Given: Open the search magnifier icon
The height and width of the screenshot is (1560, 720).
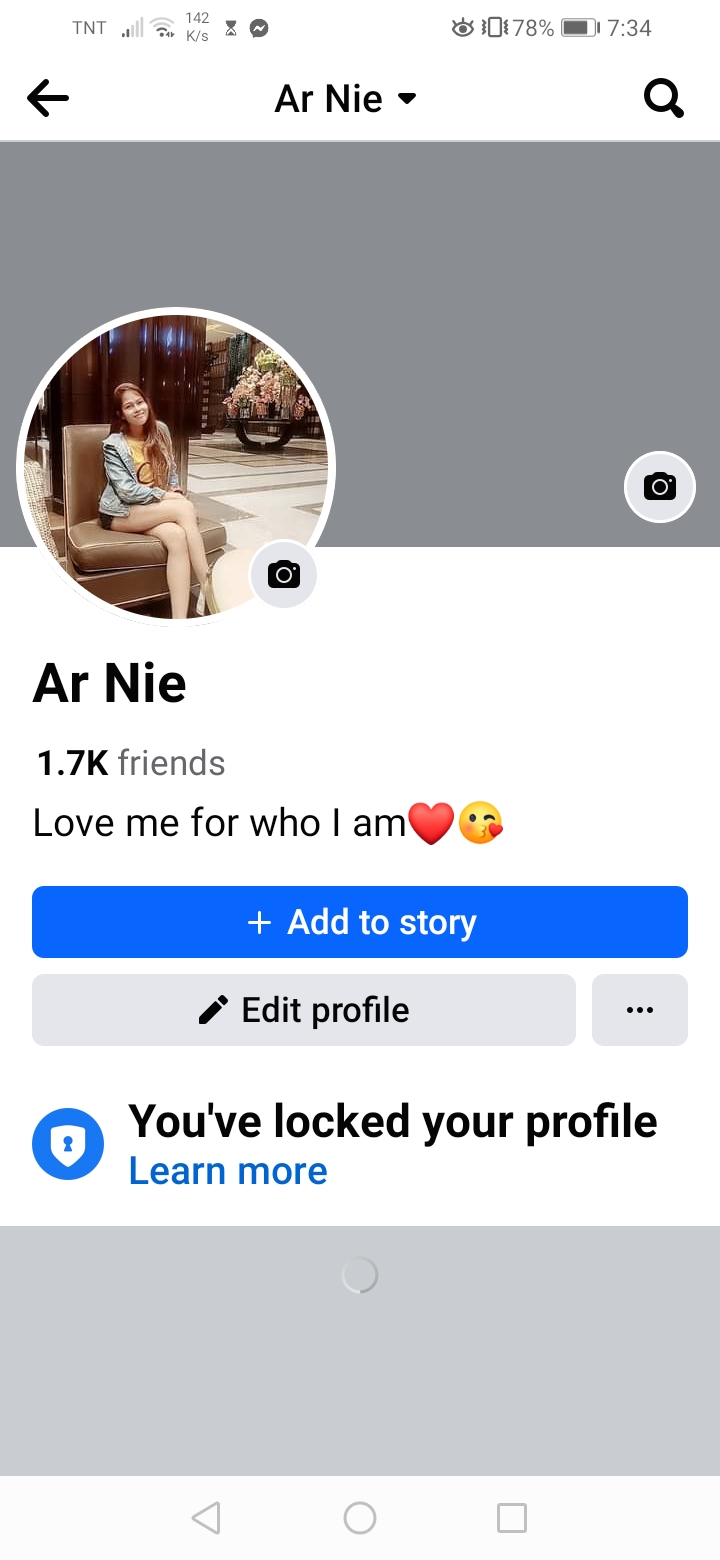Looking at the screenshot, I should 664,98.
